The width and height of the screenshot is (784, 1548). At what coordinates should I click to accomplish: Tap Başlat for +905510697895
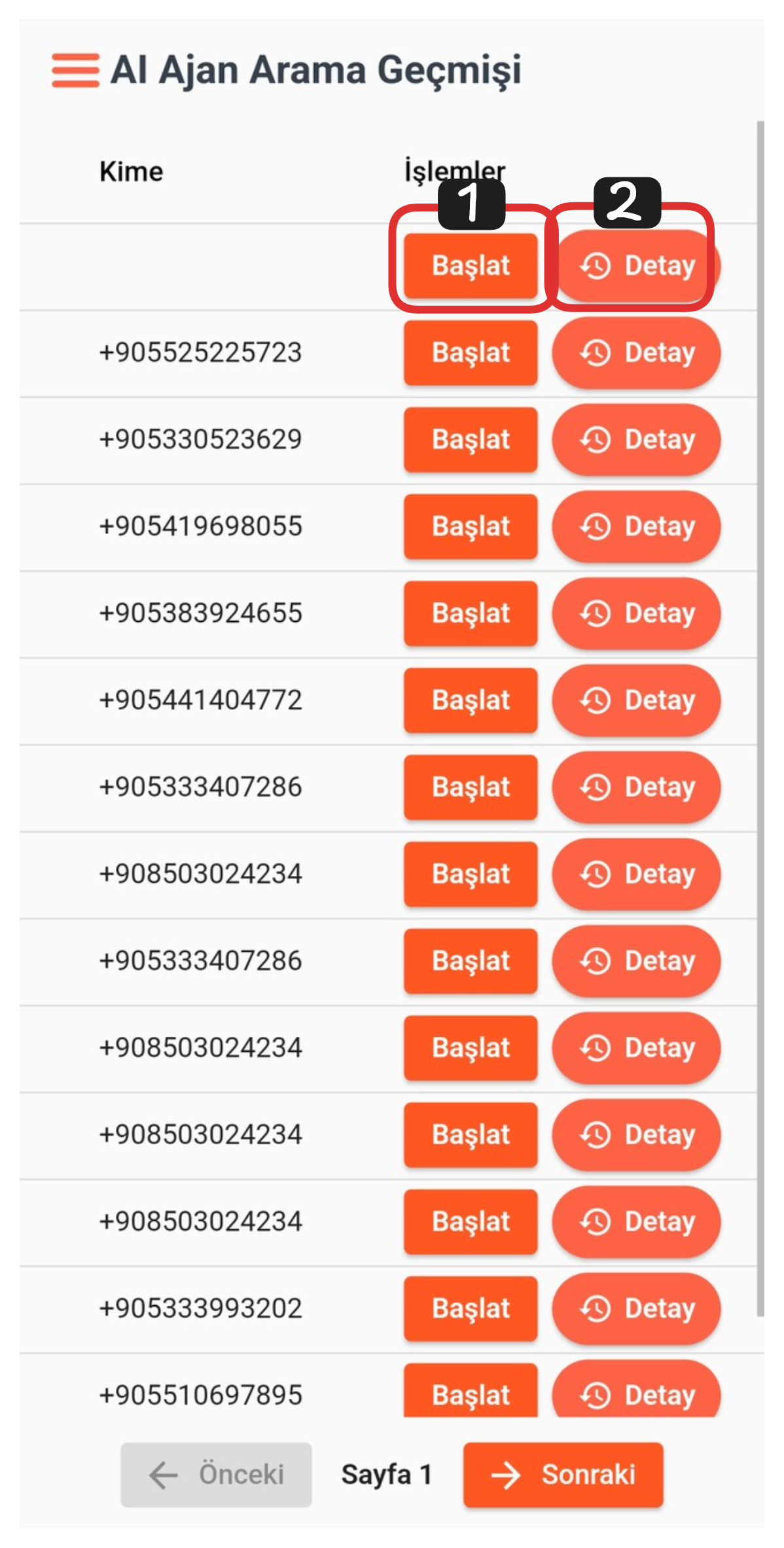pyautogui.click(x=471, y=1391)
